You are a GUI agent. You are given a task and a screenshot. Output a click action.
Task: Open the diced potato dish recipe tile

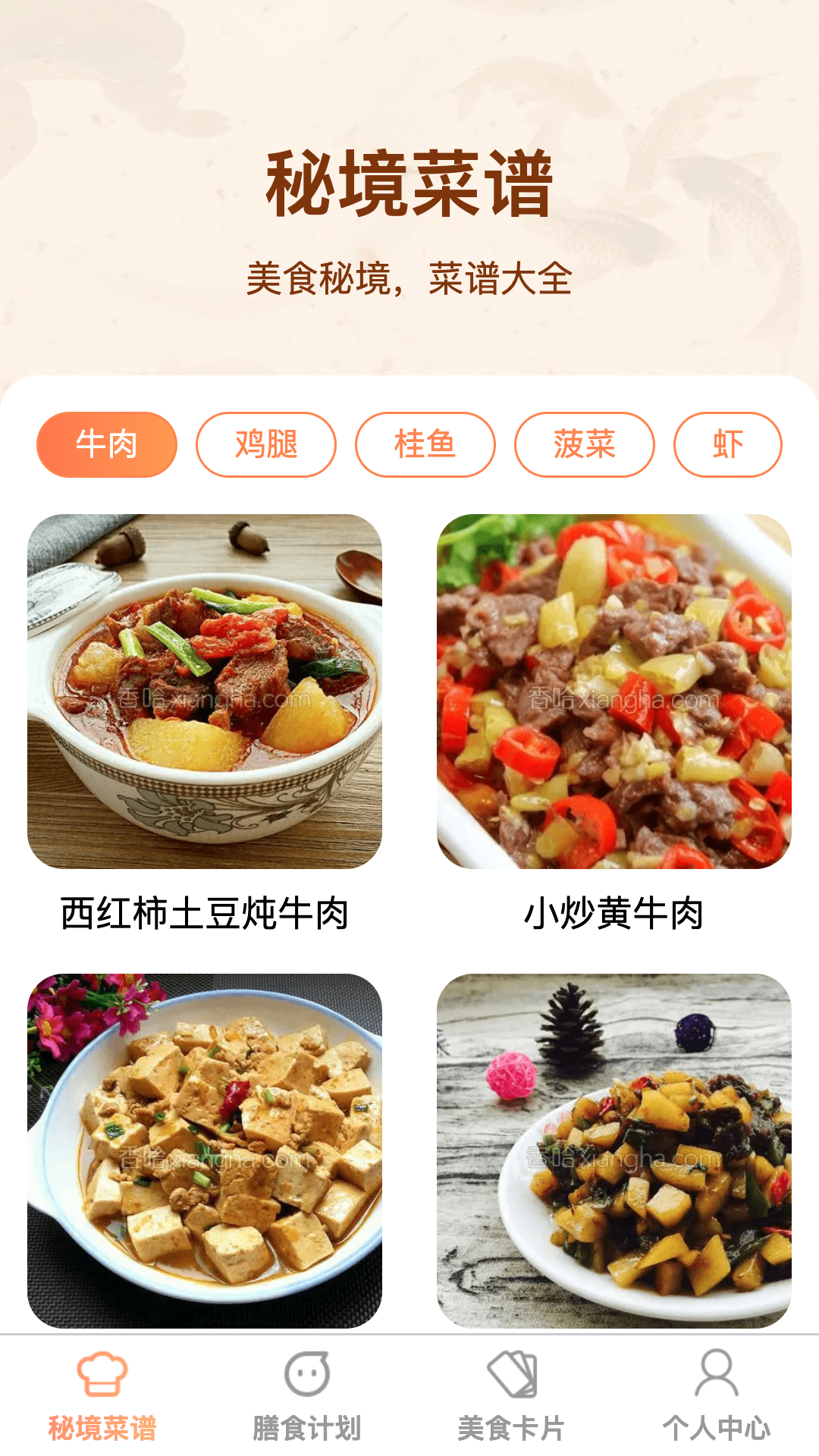pyautogui.click(x=614, y=1150)
